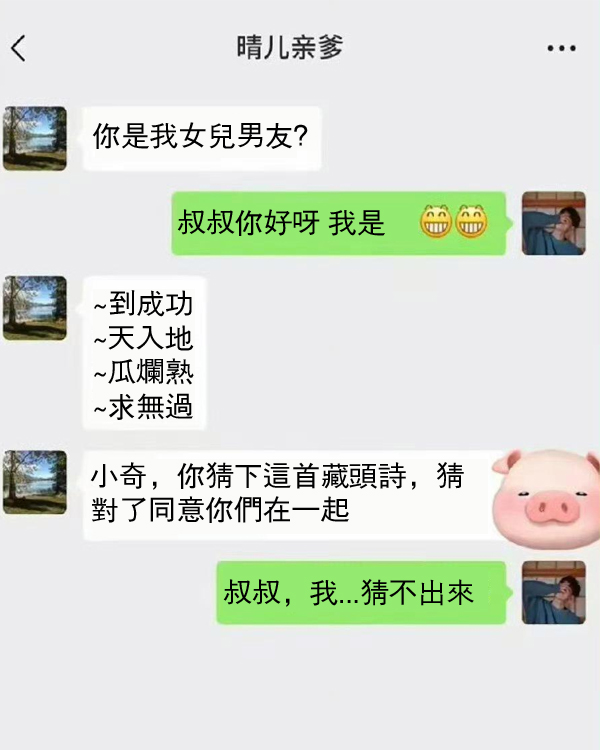Open avatar beside 你是我女兒男友? message

click(x=35, y=138)
